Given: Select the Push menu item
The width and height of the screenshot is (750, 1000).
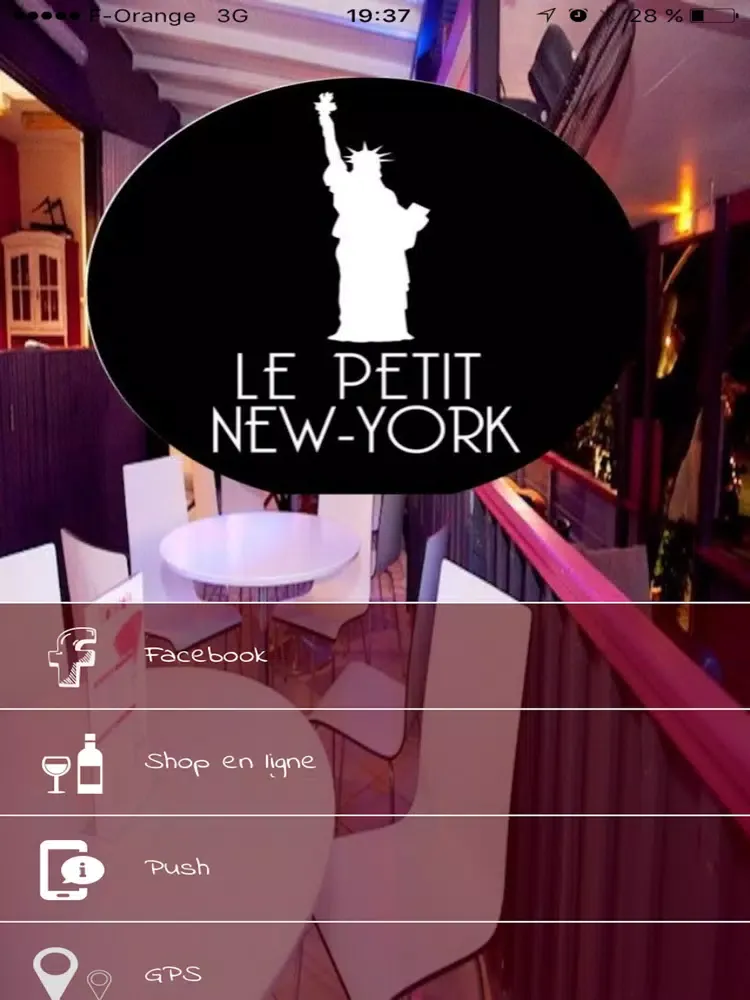Looking at the screenshot, I should pyautogui.click(x=178, y=868).
